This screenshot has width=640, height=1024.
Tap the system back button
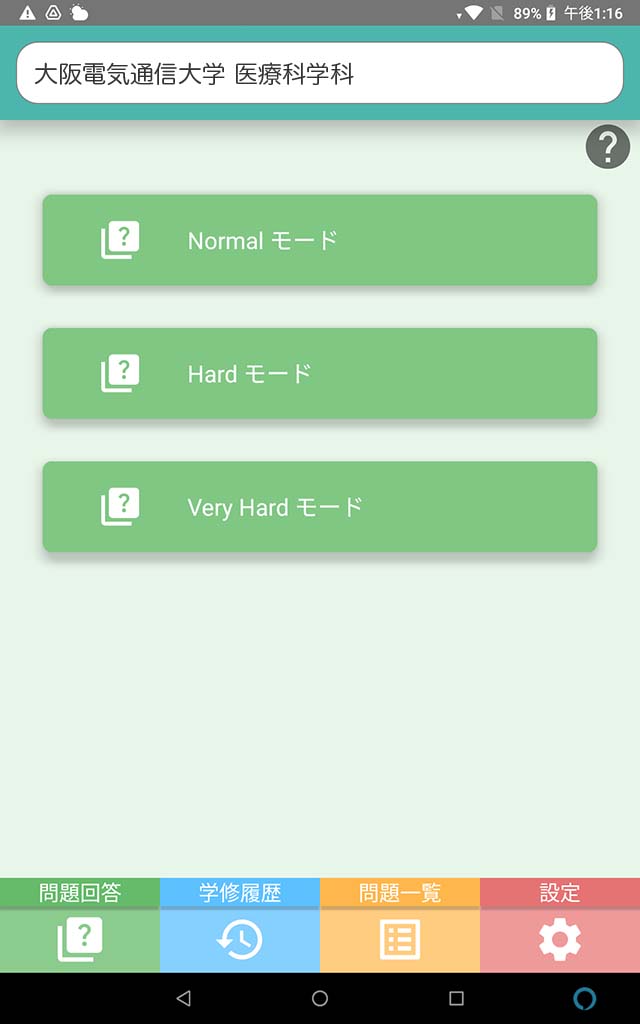coord(184,998)
